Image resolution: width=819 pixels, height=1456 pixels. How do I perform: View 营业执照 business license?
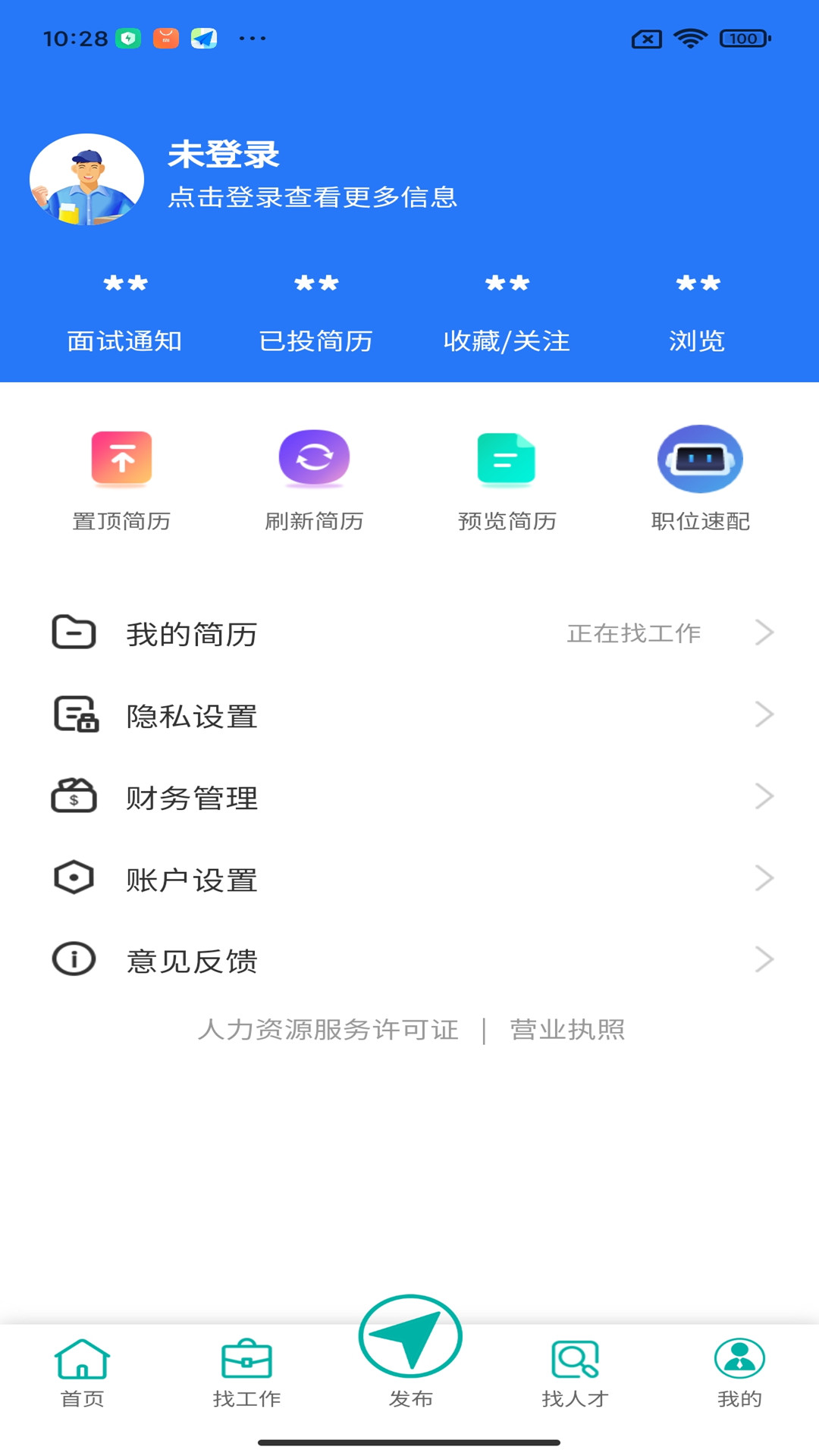567,1029
